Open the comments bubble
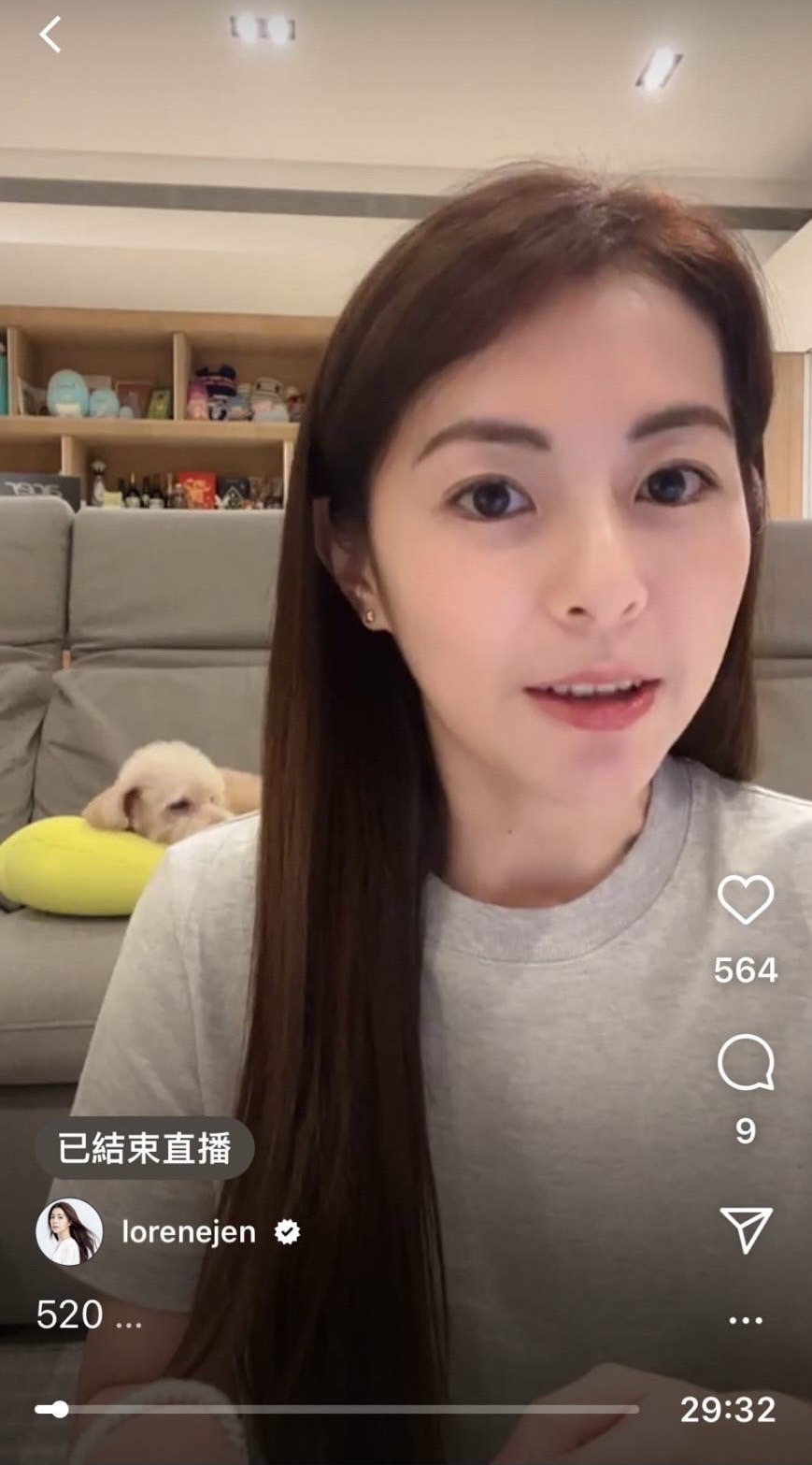The image size is (812, 1465). [745, 1063]
